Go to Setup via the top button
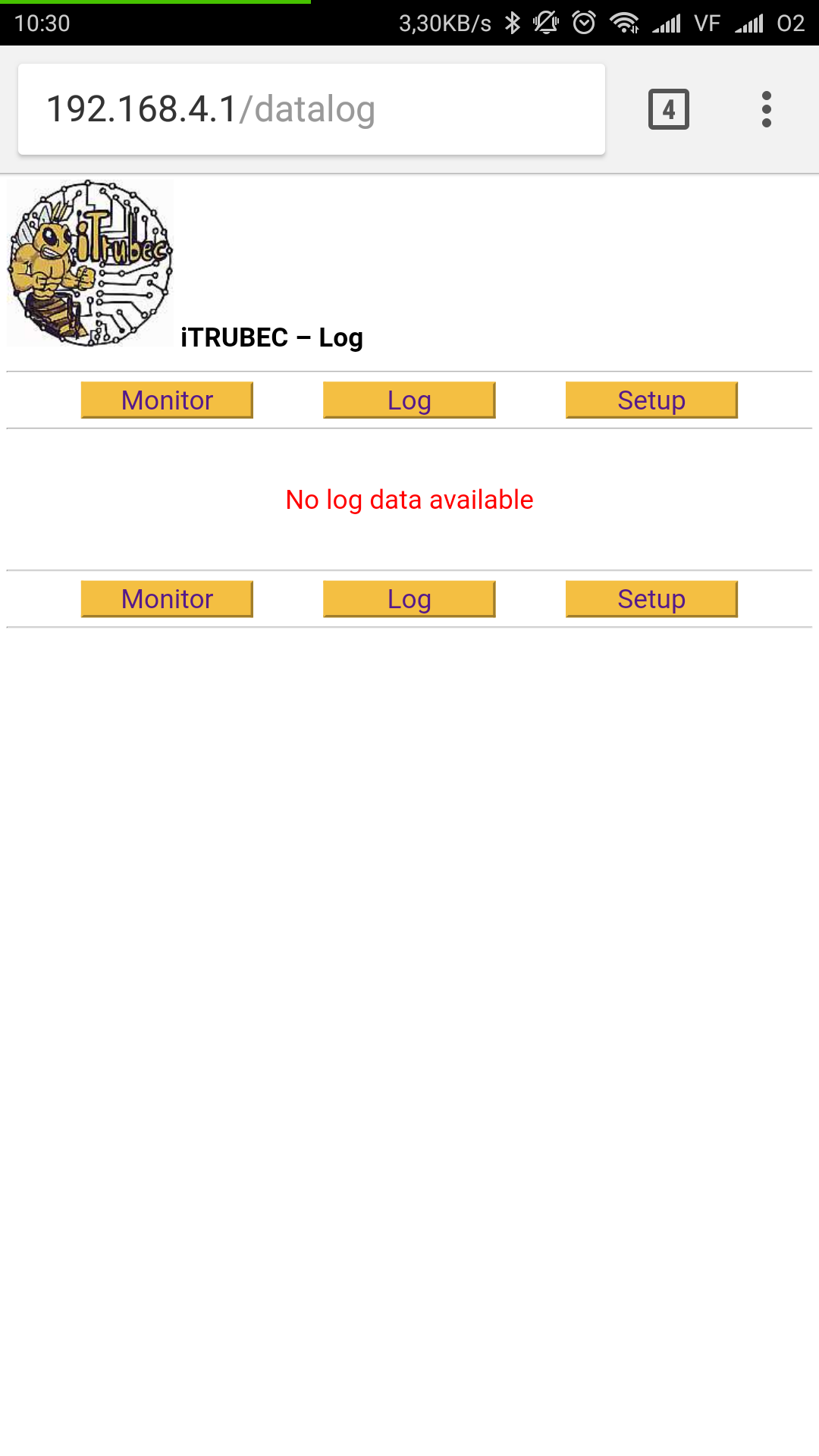This screenshot has height=1456, width=819. (651, 400)
